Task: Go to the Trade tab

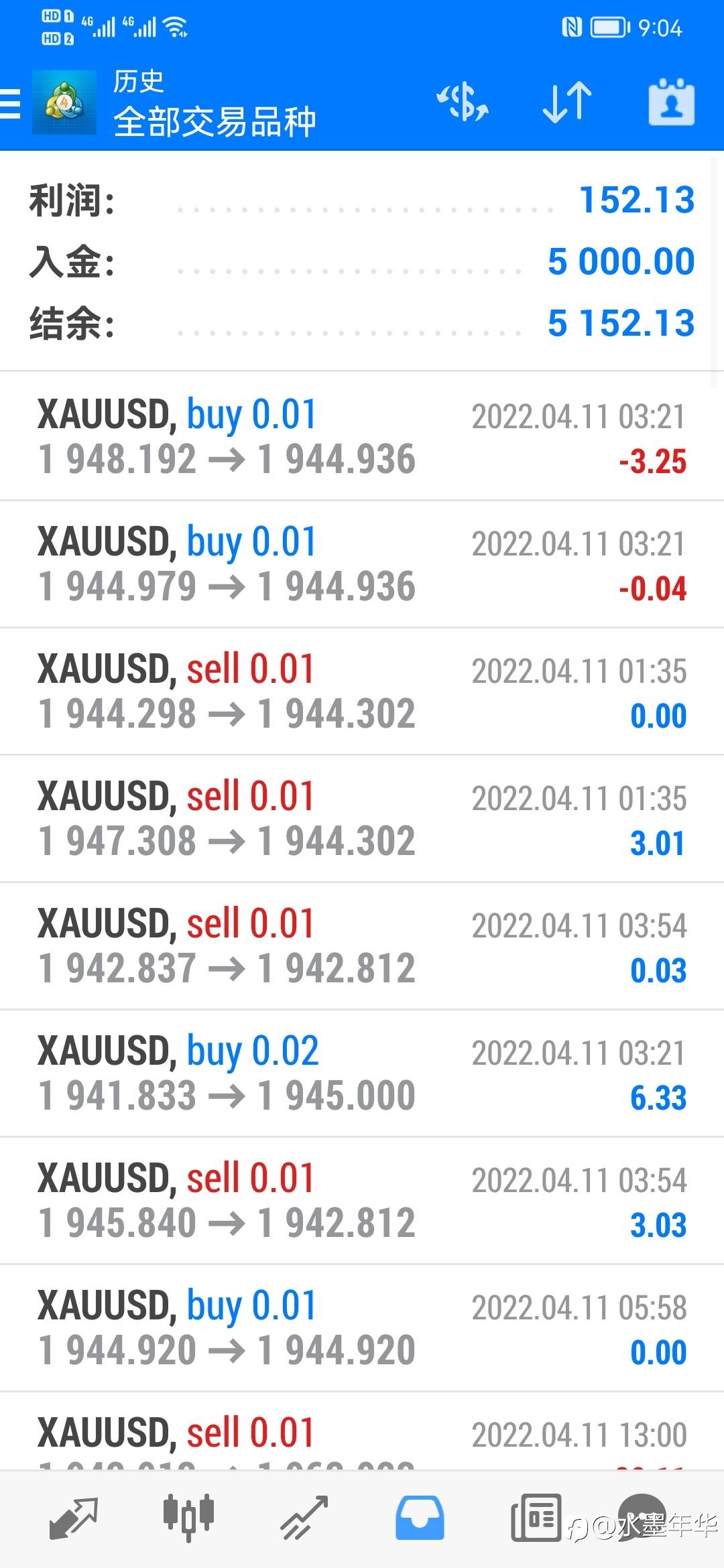Action: point(304,1517)
